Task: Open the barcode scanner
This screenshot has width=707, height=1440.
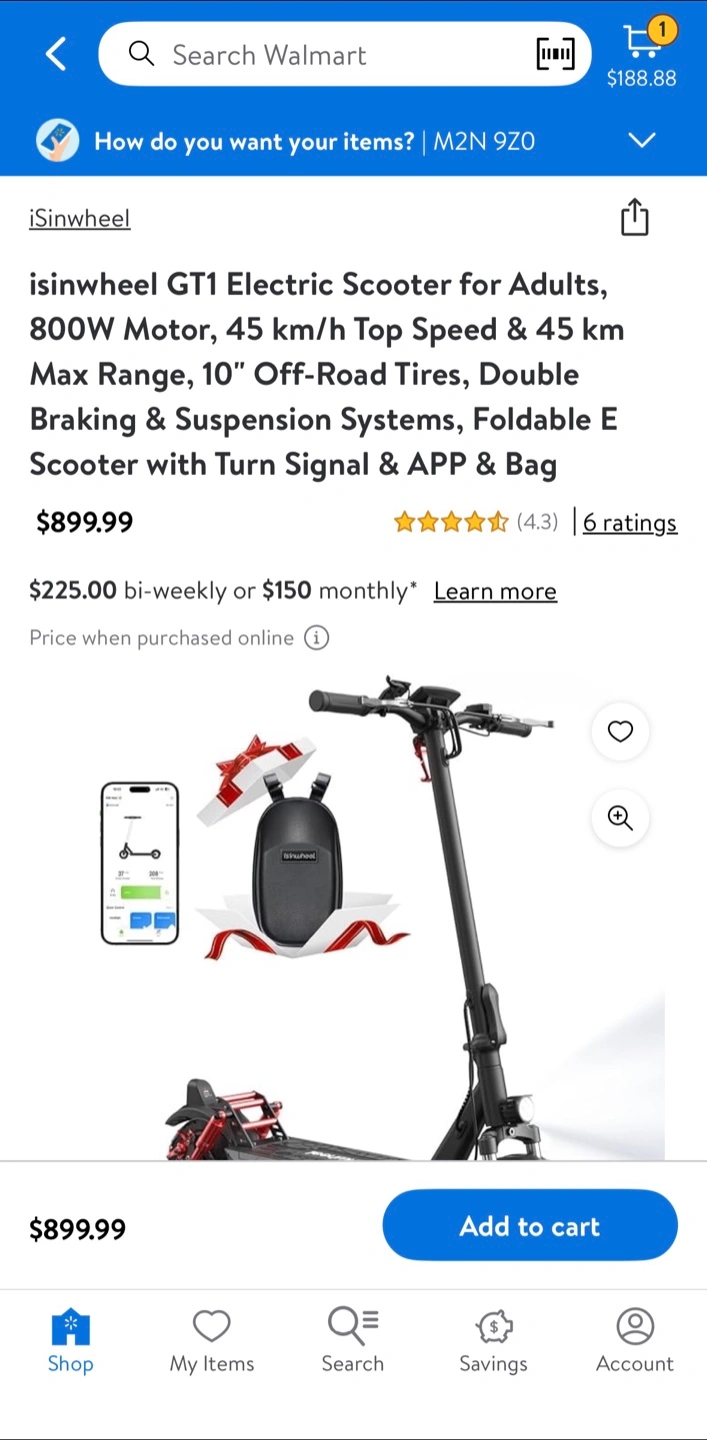Action: pos(555,54)
